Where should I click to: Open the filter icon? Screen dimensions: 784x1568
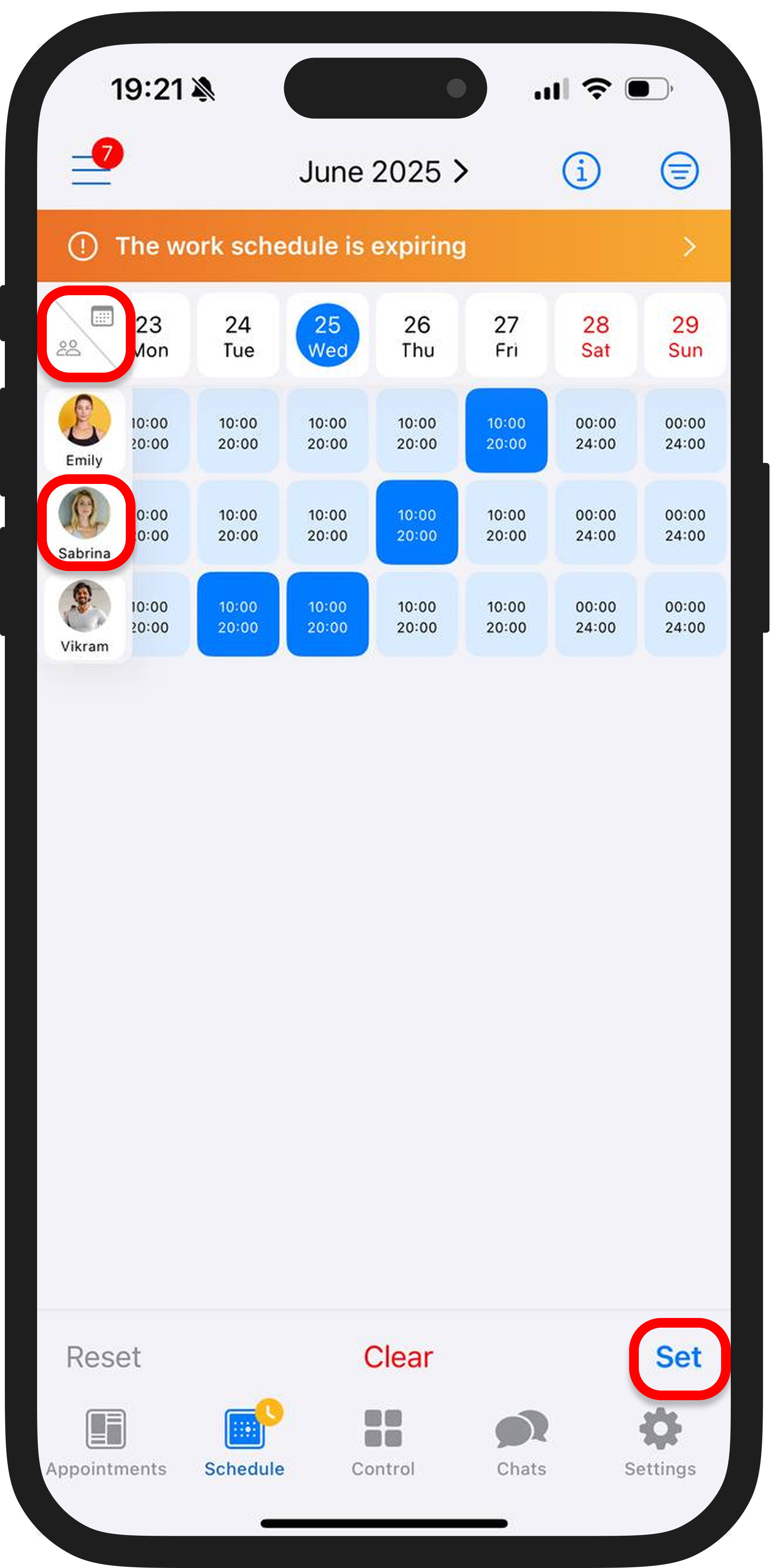point(679,171)
